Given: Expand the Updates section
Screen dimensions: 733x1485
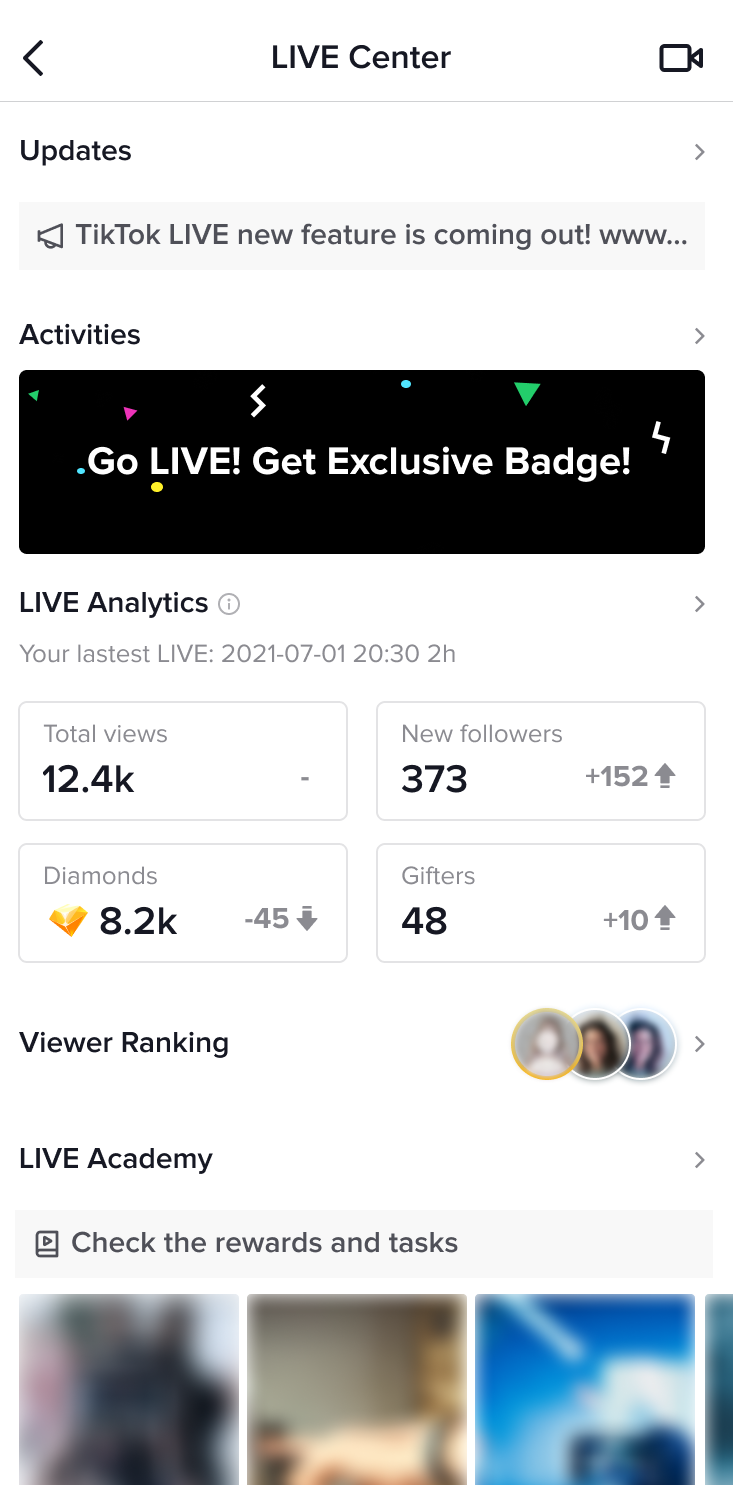Looking at the screenshot, I should click(x=700, y=152).
